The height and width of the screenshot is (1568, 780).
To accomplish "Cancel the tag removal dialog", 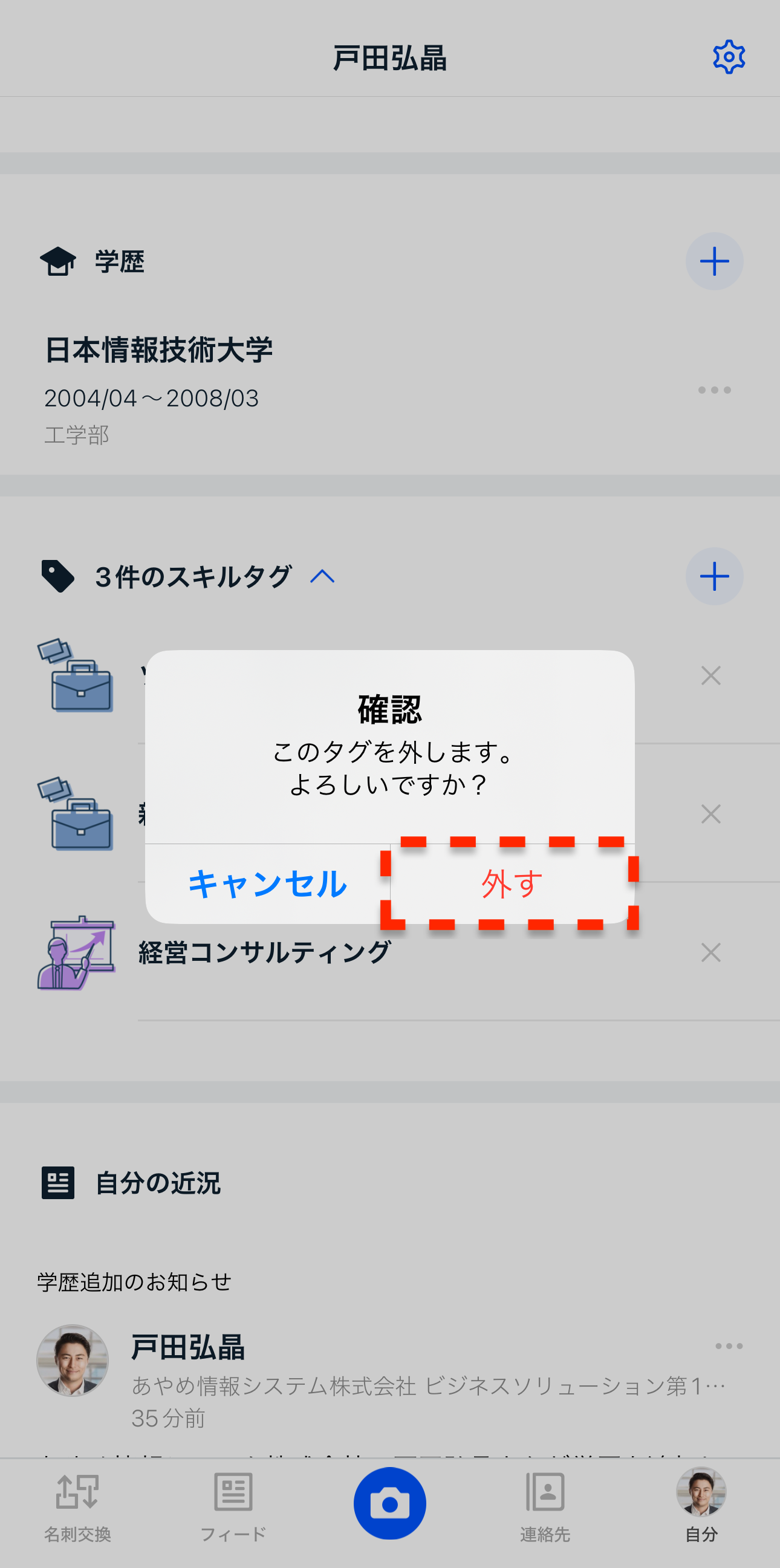I will pos(268,884).
